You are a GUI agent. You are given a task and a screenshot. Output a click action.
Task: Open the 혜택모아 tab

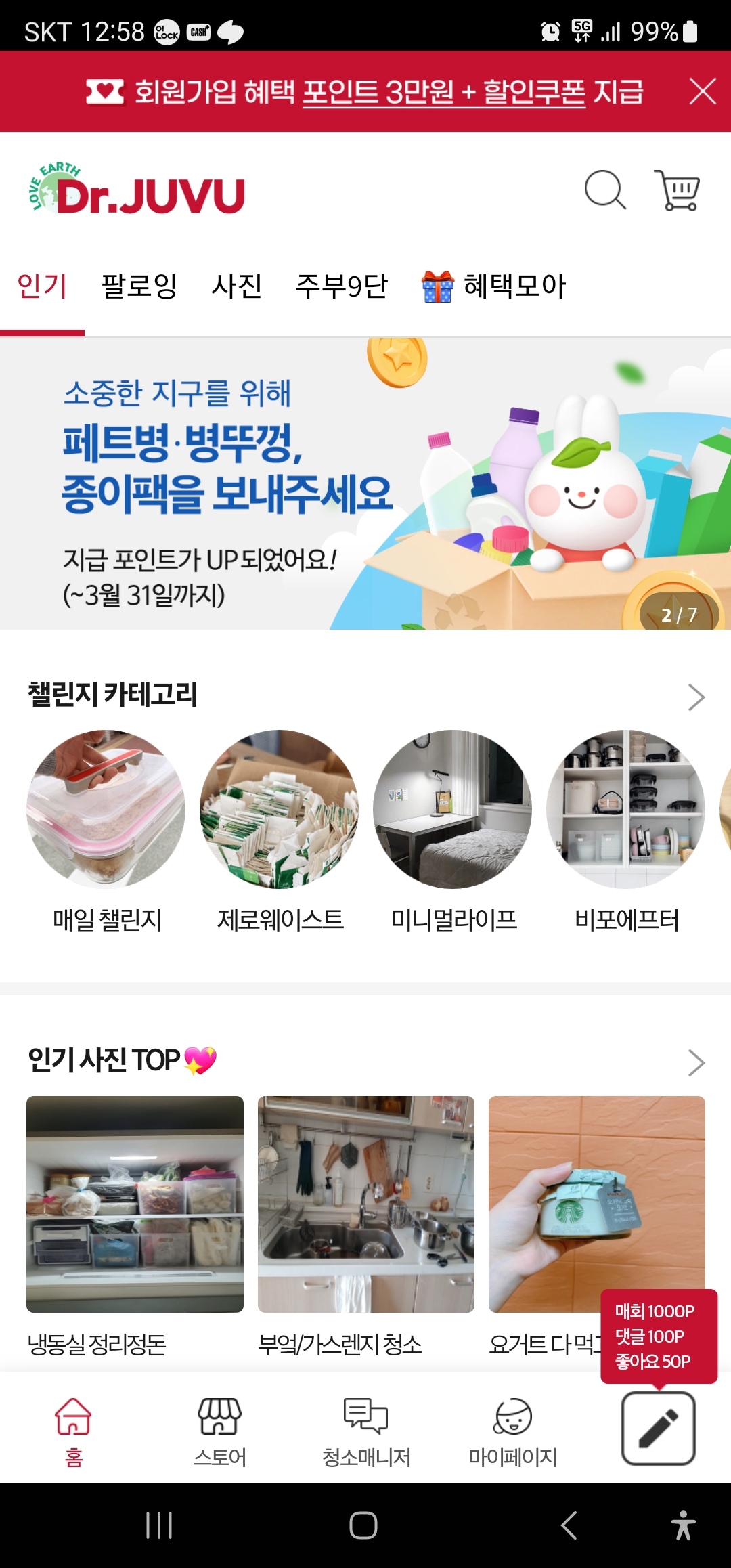pos(494,286)
